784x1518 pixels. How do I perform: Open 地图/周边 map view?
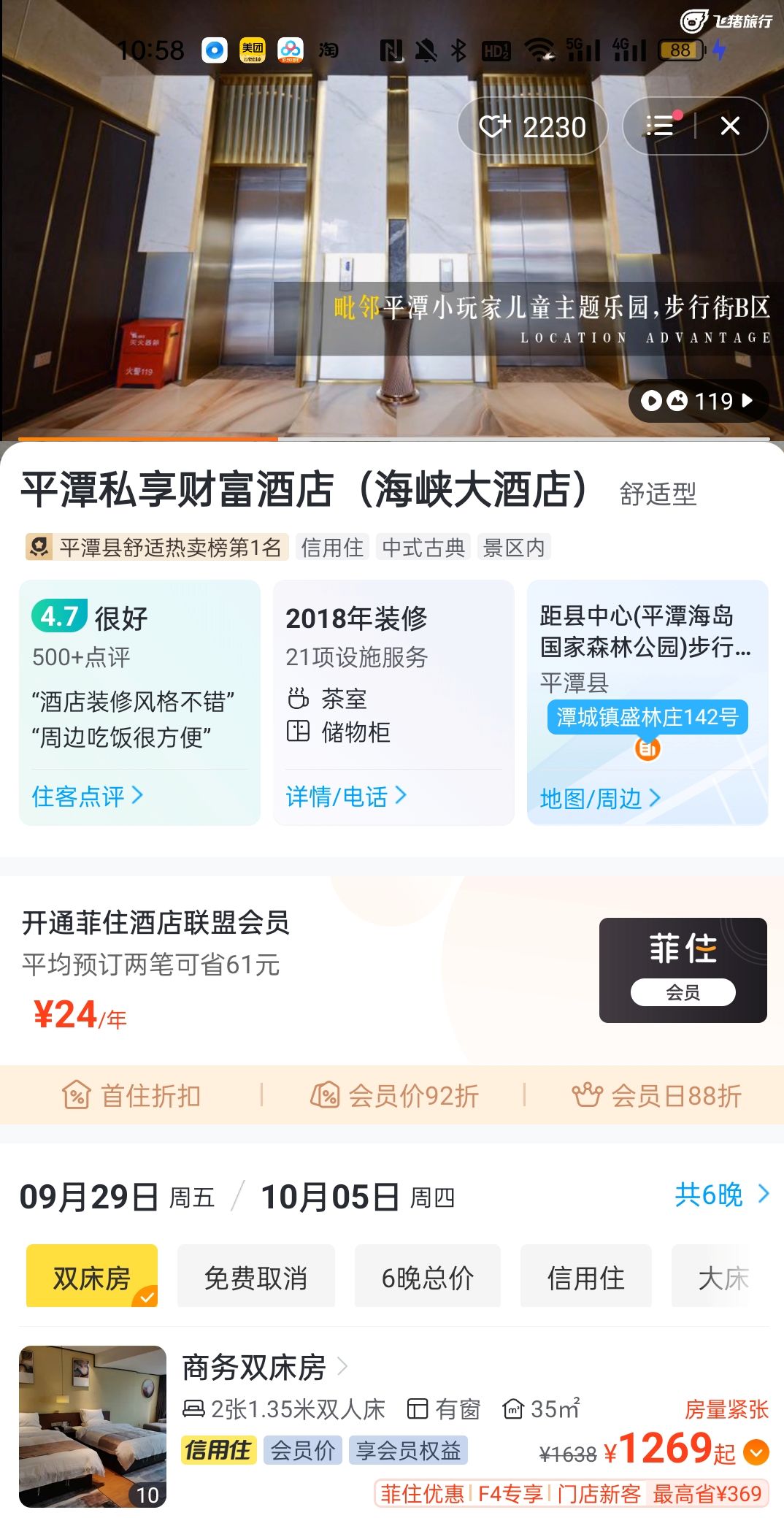pos(599,798)
